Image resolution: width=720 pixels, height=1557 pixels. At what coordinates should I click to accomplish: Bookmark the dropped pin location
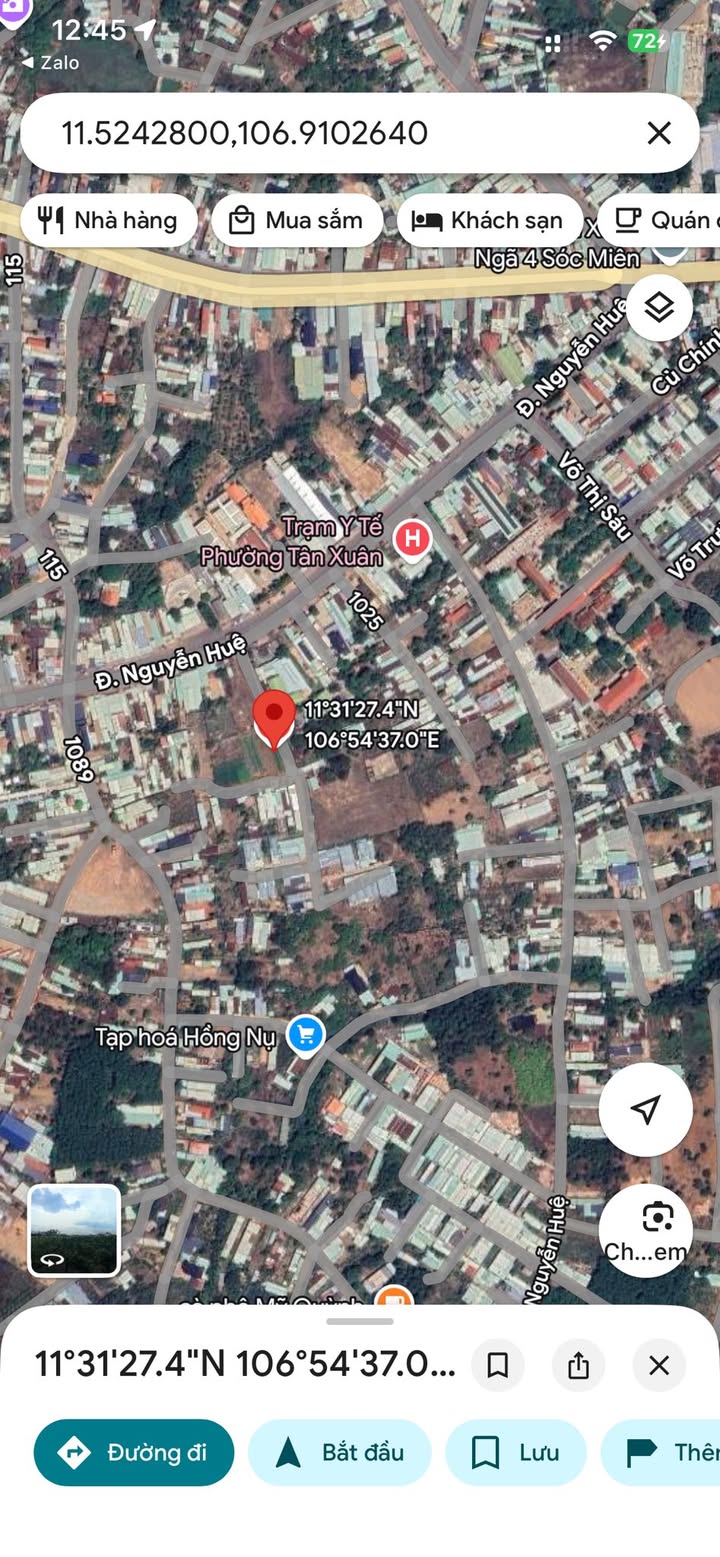coord(498,1365)
